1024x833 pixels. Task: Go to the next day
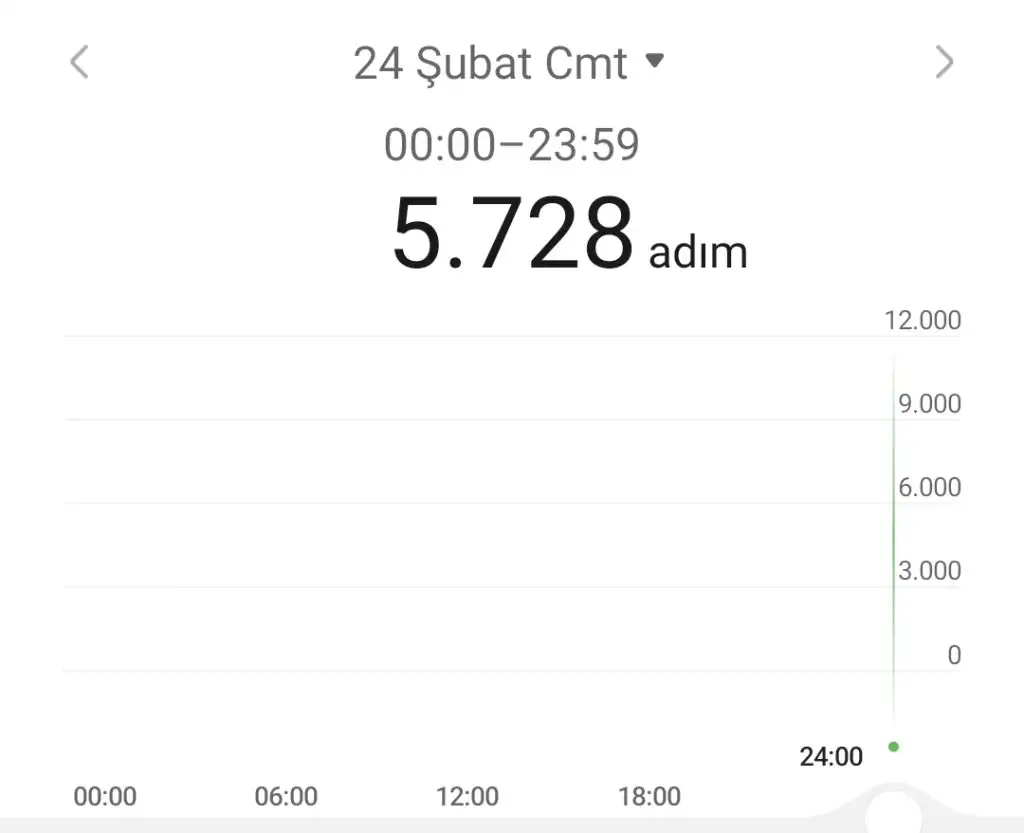point(944,62)
